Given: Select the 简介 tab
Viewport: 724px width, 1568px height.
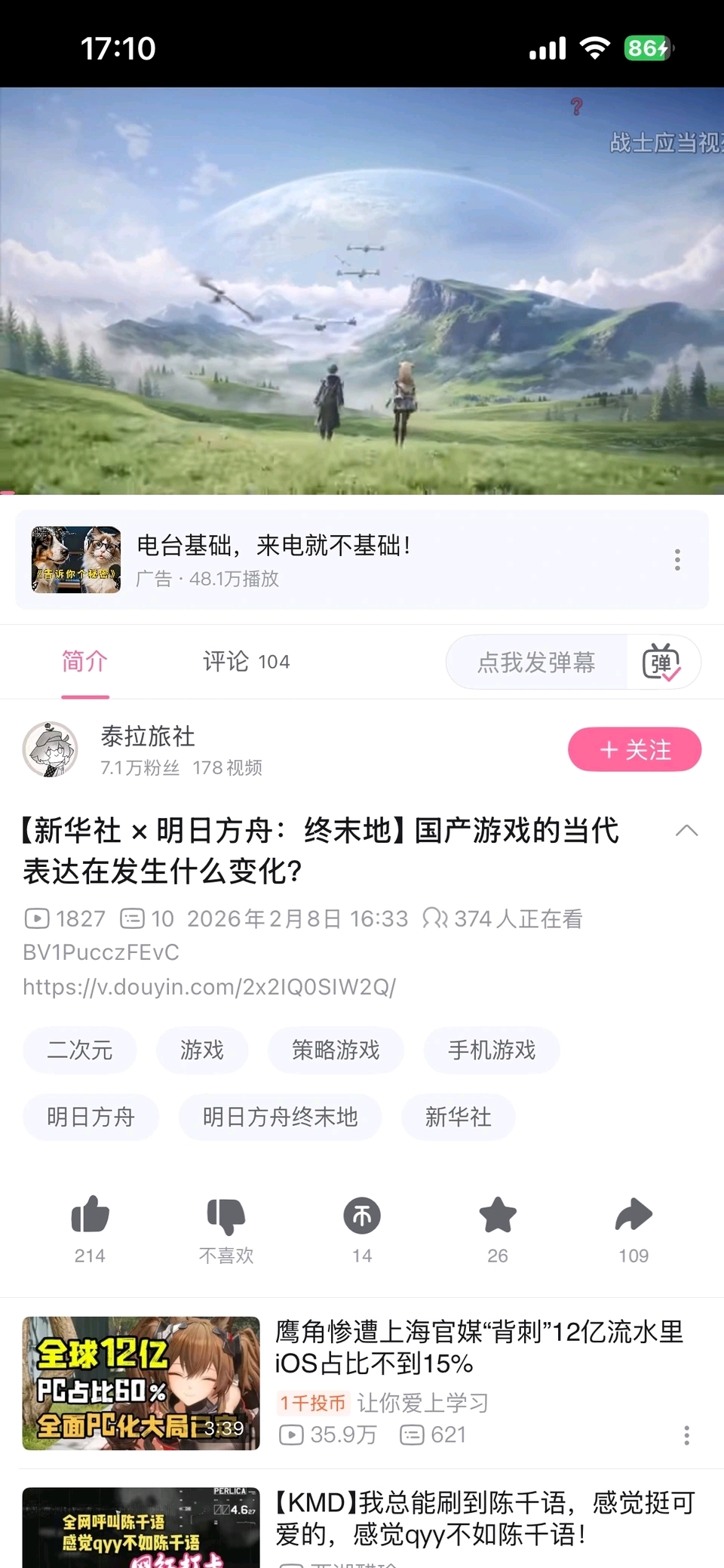Looking at the screenshot, I should (84, 662).
